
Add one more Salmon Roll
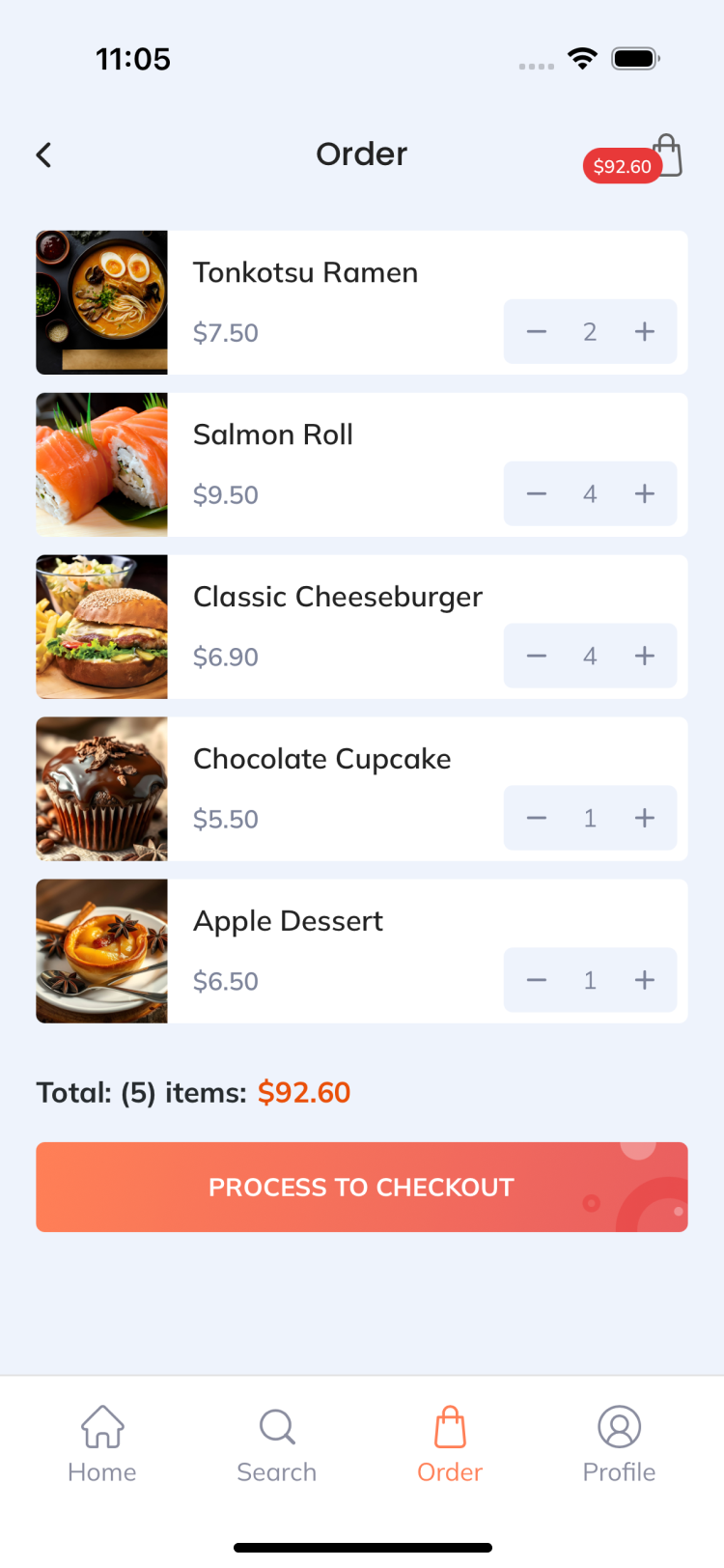pyautogui.click(x=644, y=494)
